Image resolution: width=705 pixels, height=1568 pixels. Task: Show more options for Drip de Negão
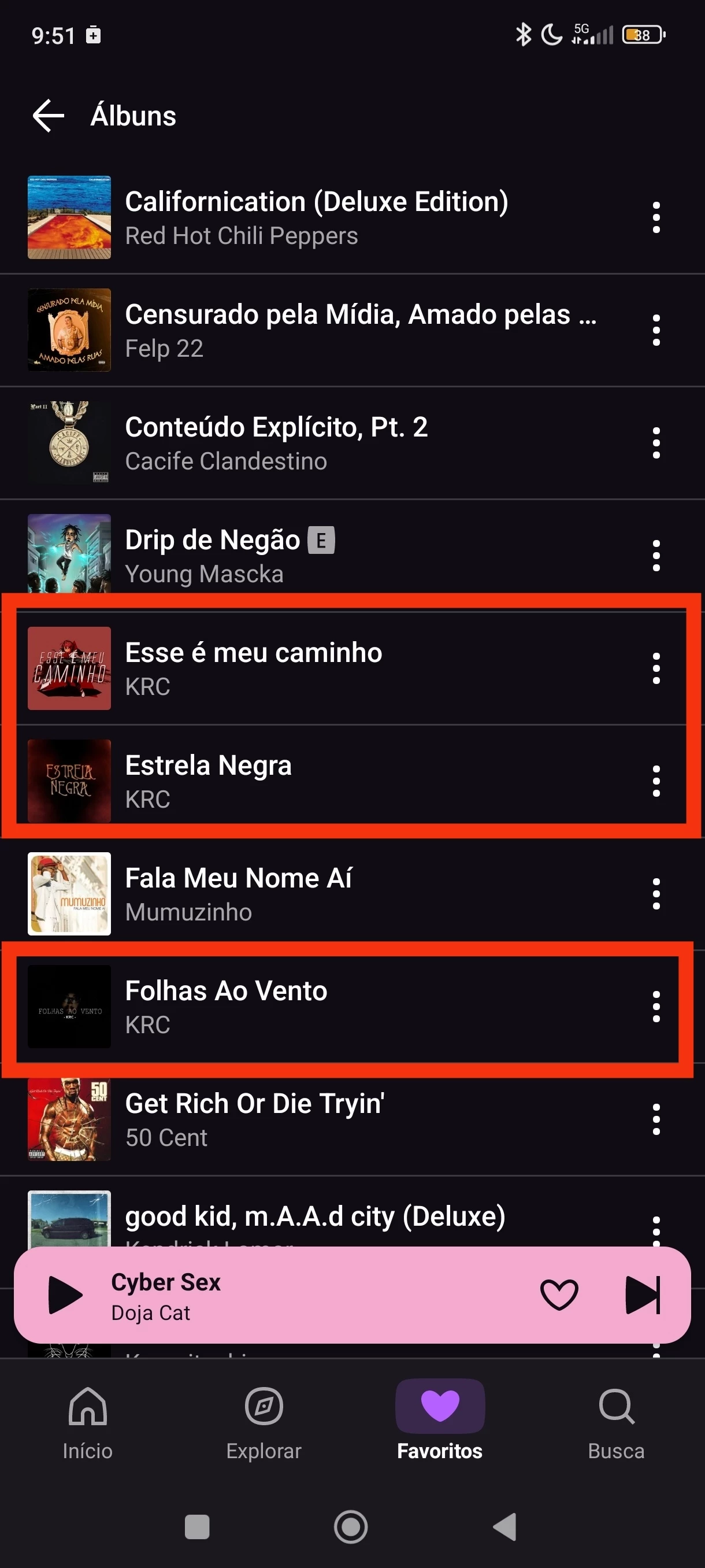tap(656, 555)
